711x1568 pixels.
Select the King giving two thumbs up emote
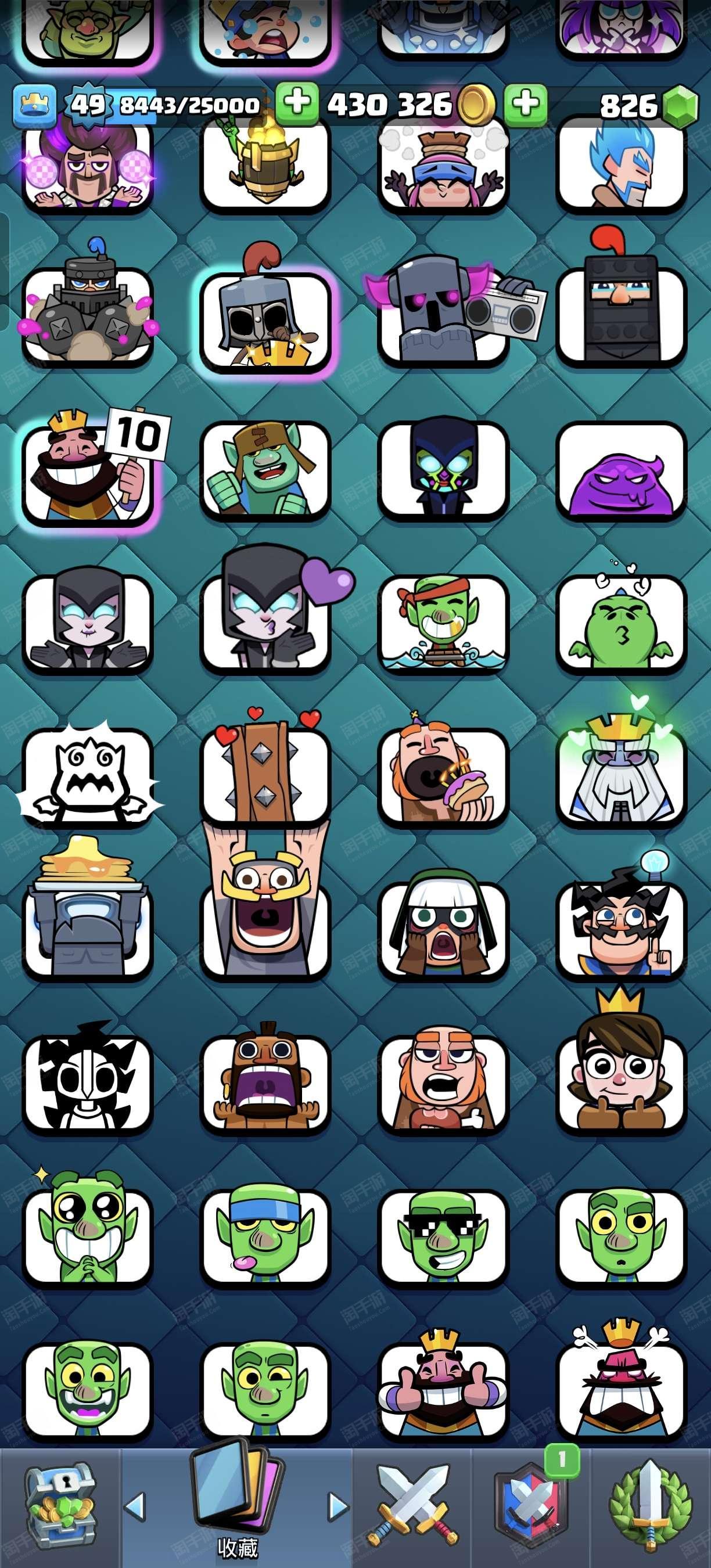pos(443,1389)
